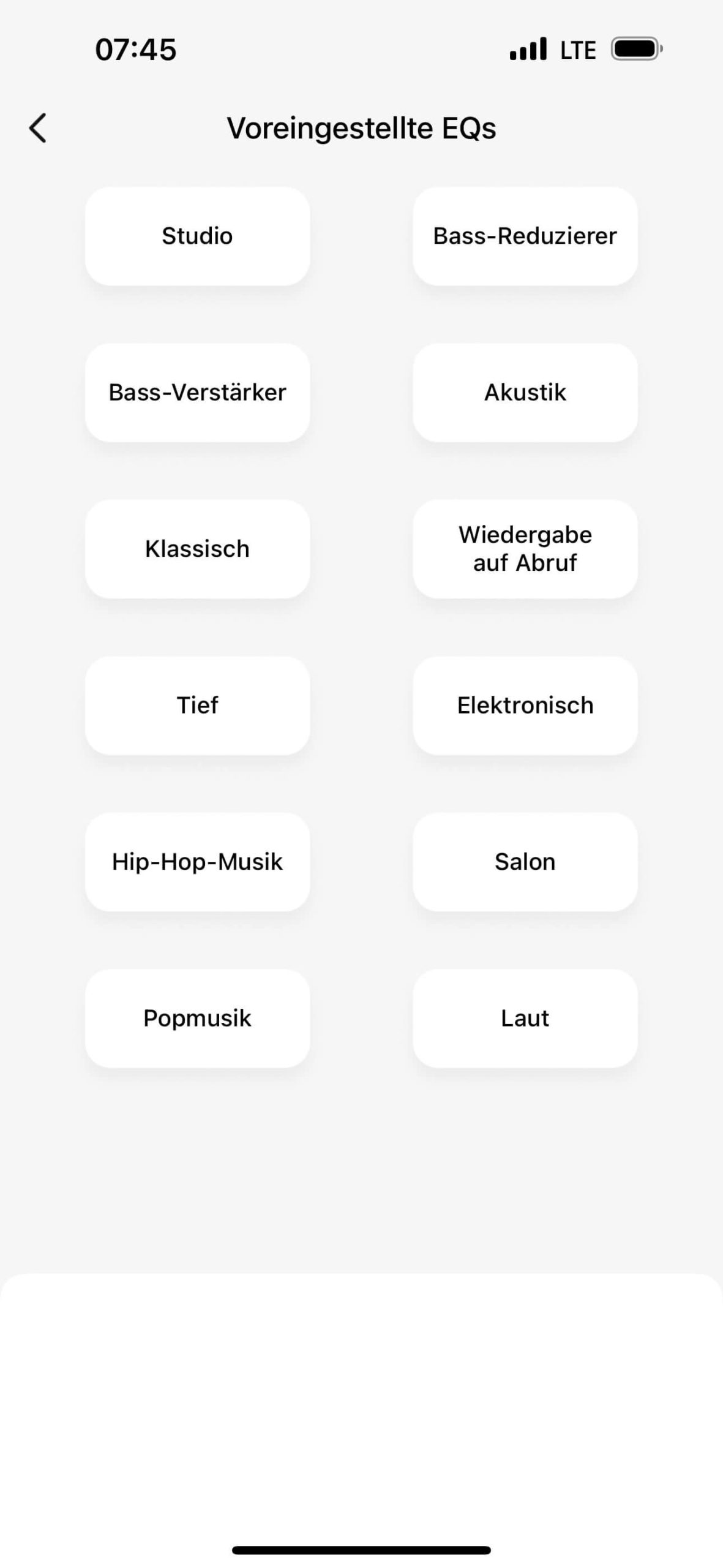Apply the Bass-Verstärker preset

(197, 393)
